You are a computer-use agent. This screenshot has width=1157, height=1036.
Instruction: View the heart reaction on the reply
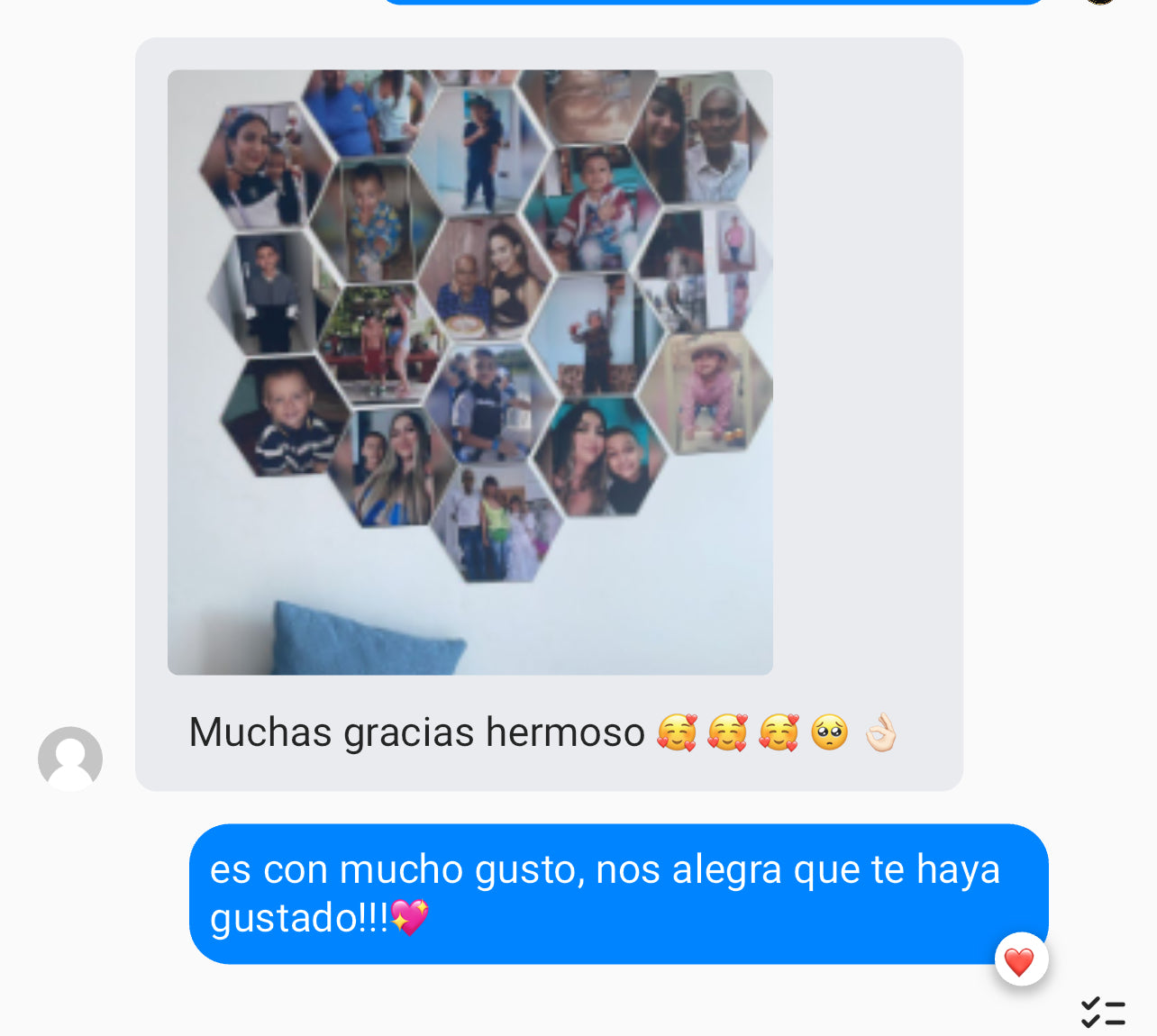click(1020, 960)
